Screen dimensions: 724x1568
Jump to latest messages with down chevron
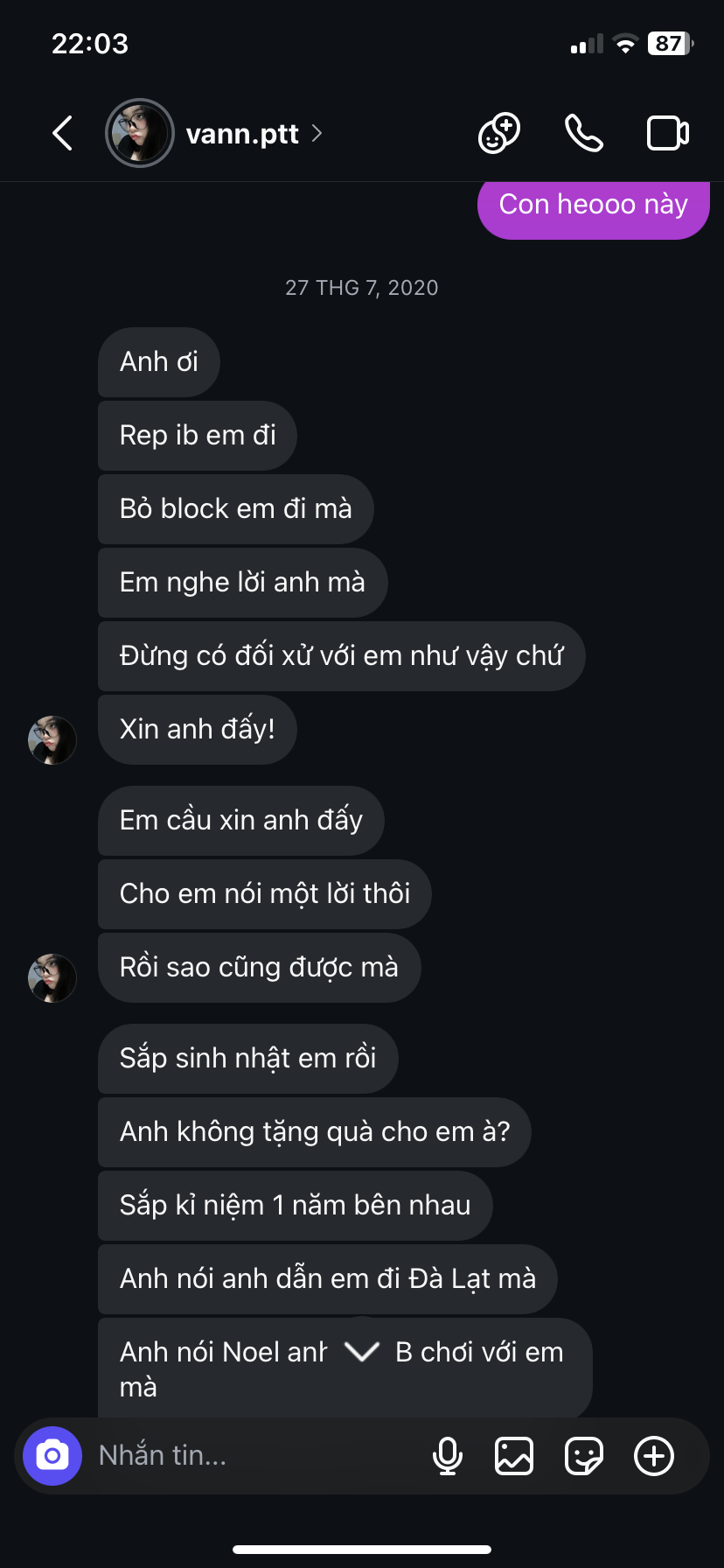tap(362, 1352)
